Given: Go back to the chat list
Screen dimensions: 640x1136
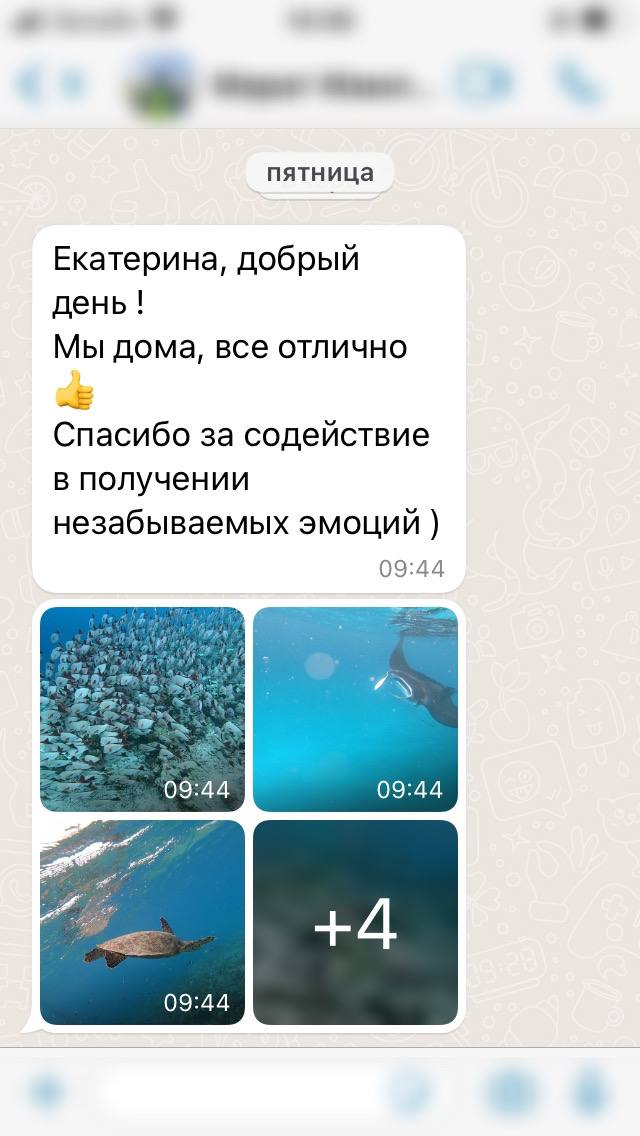Looking at the screenshot, I should [x=30, y=84].
